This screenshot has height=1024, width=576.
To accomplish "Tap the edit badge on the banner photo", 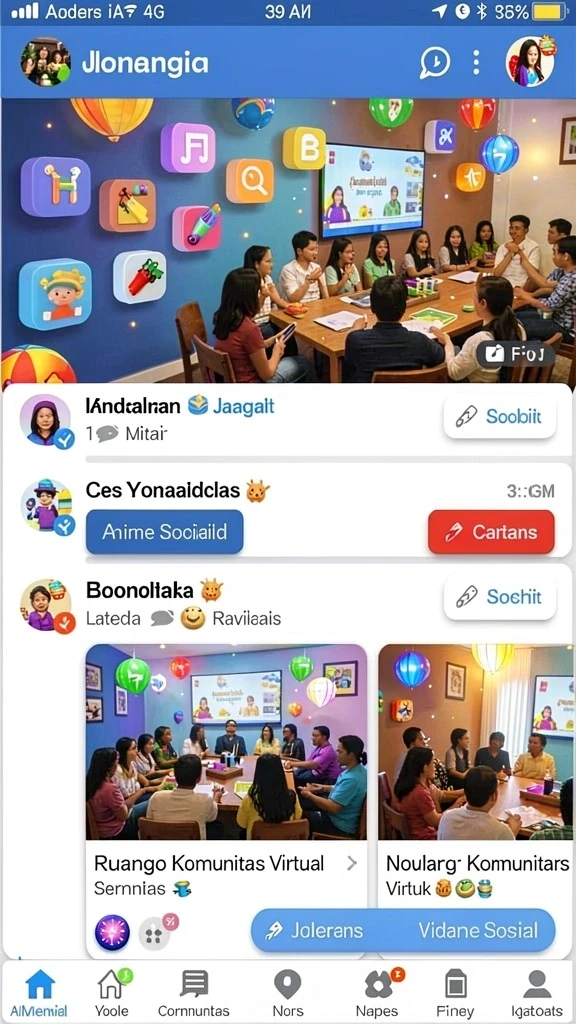I will pos(515,355).
